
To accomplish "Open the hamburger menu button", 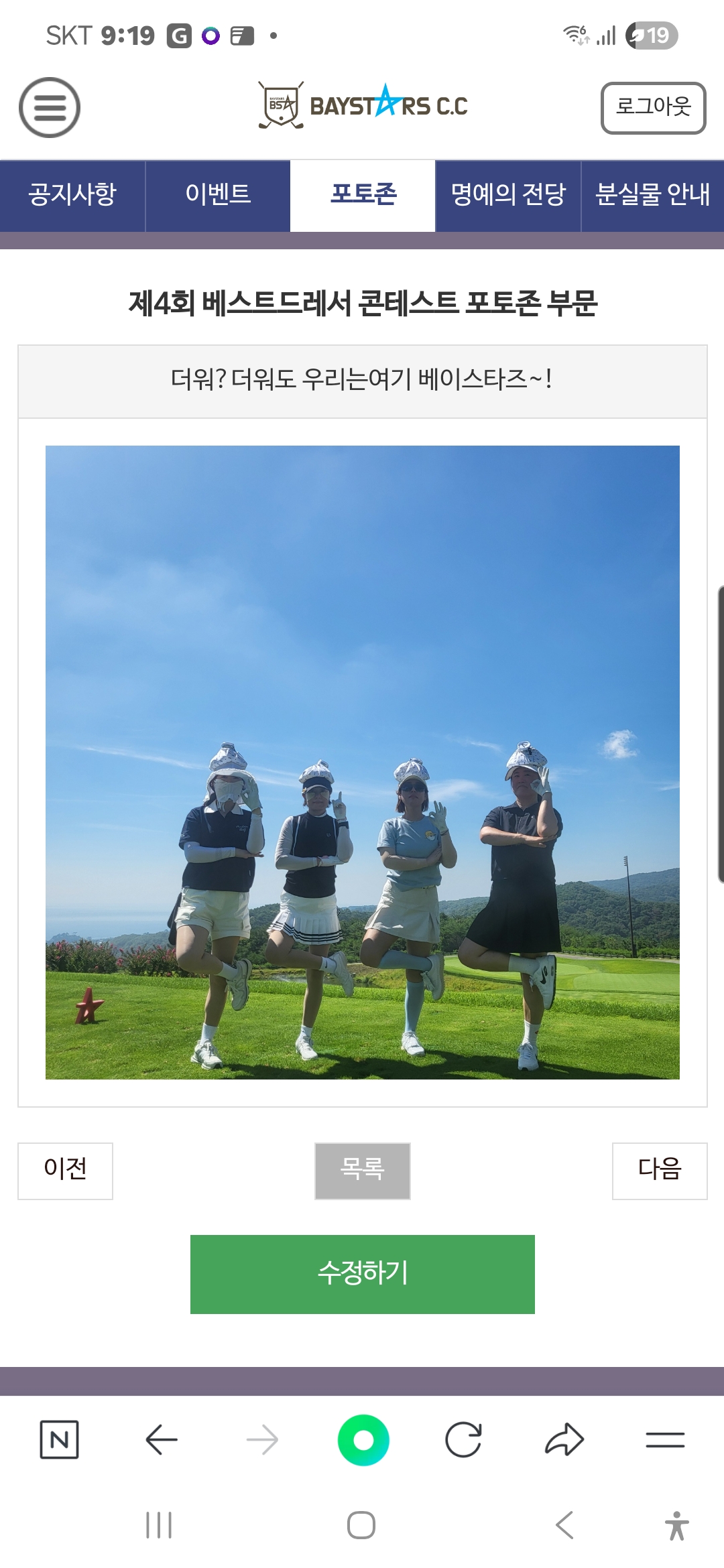I will pyautogui.click(x=50, y=108).
